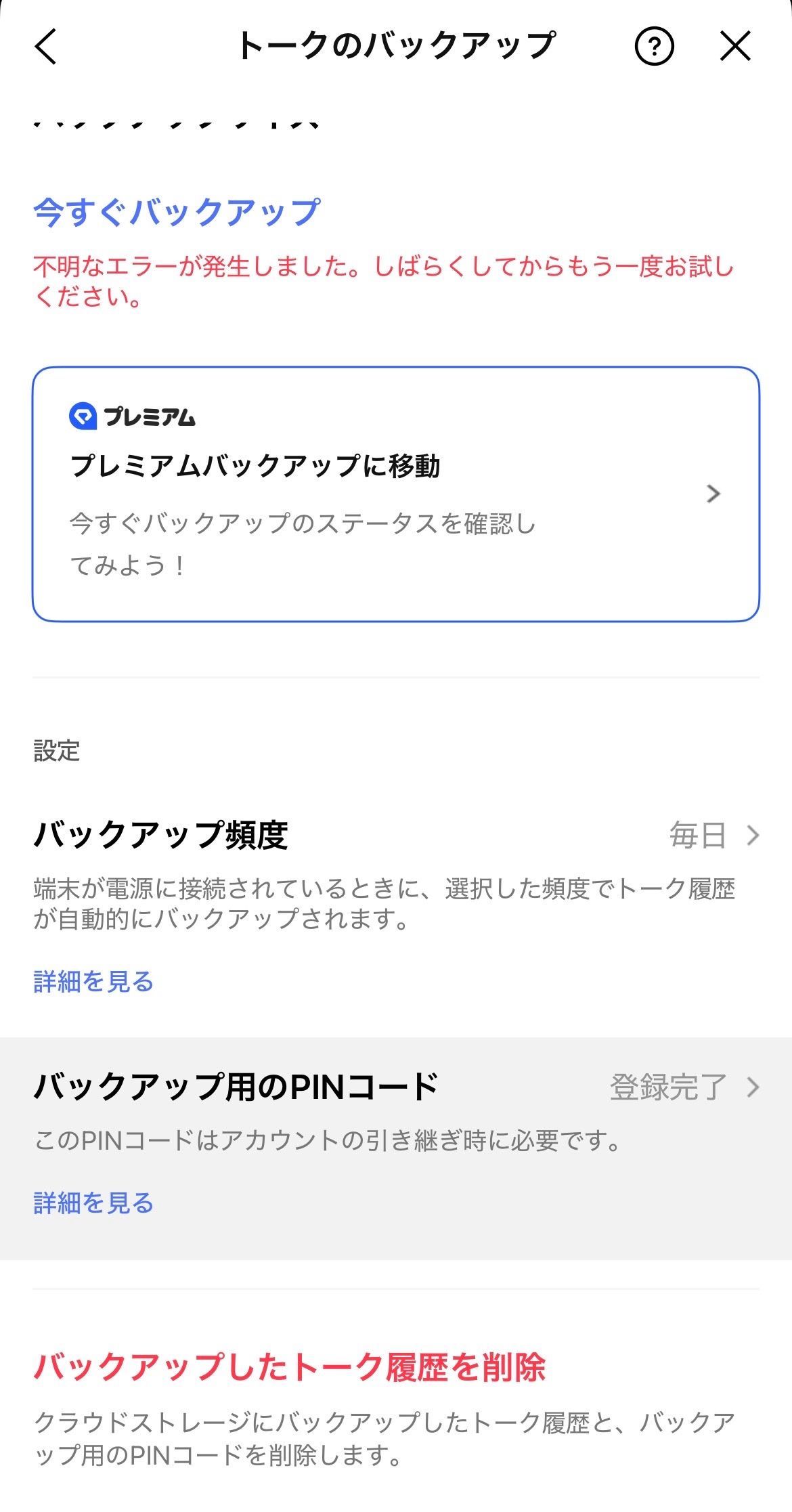
Task: Go back from トークのバックアップ screen
Action: [x=46, y=47]
